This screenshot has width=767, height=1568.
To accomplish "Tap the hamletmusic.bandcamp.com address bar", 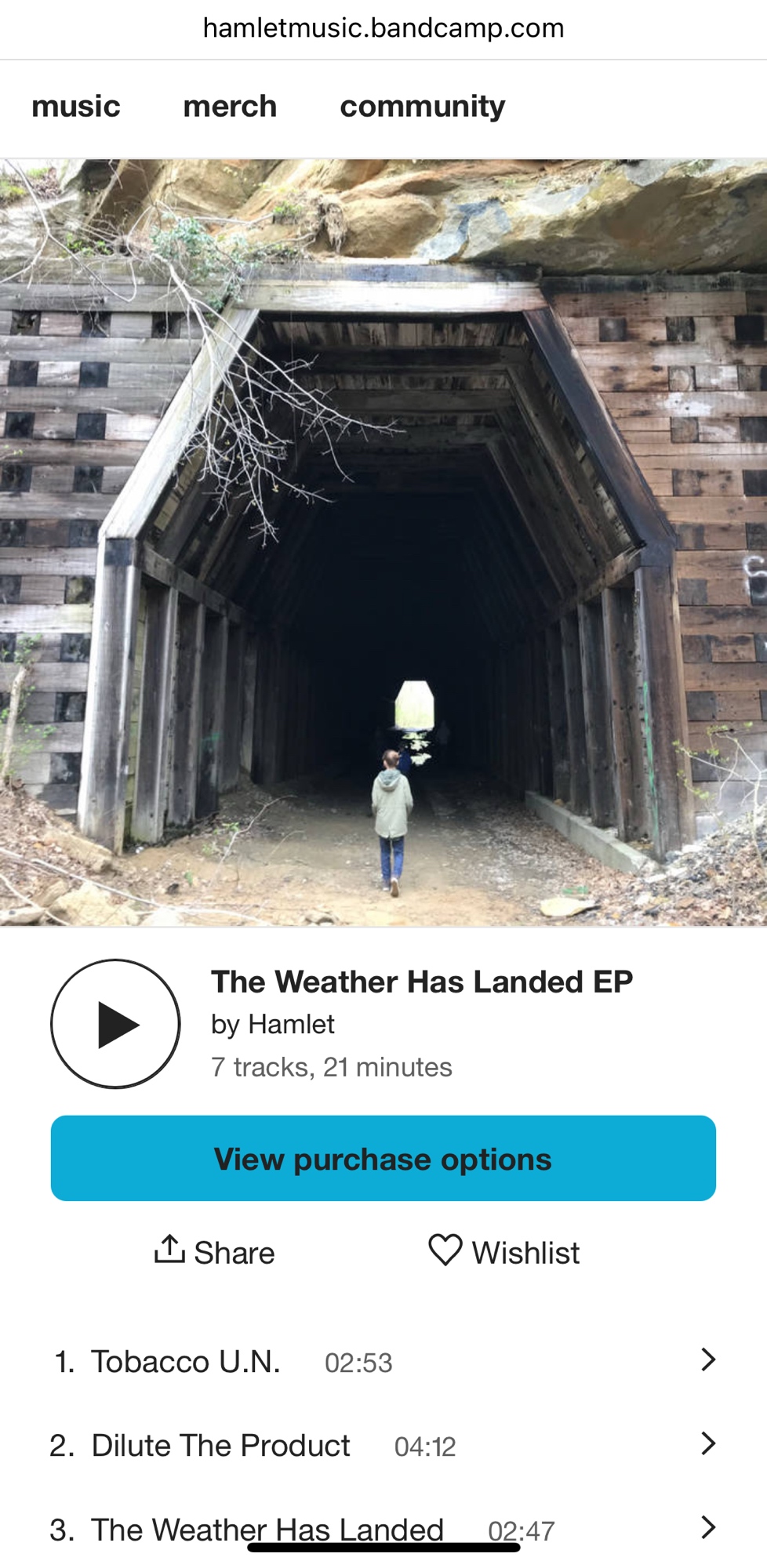I will tap(383, 28).
